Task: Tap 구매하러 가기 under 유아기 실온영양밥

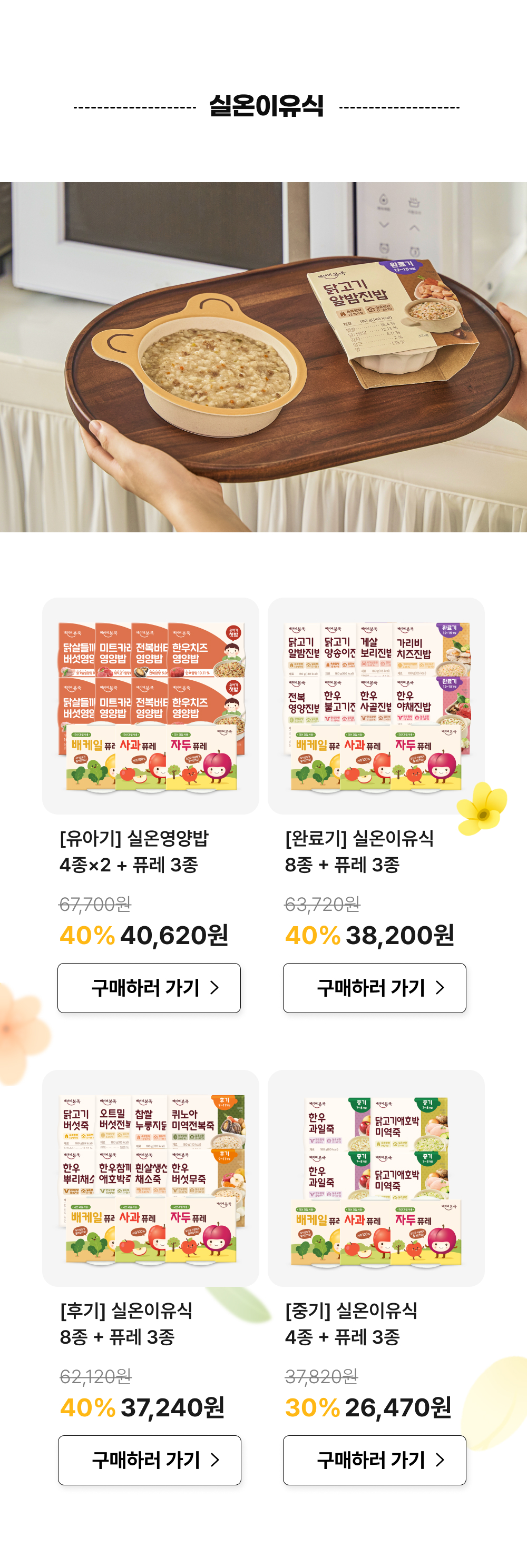Action: 149,987
